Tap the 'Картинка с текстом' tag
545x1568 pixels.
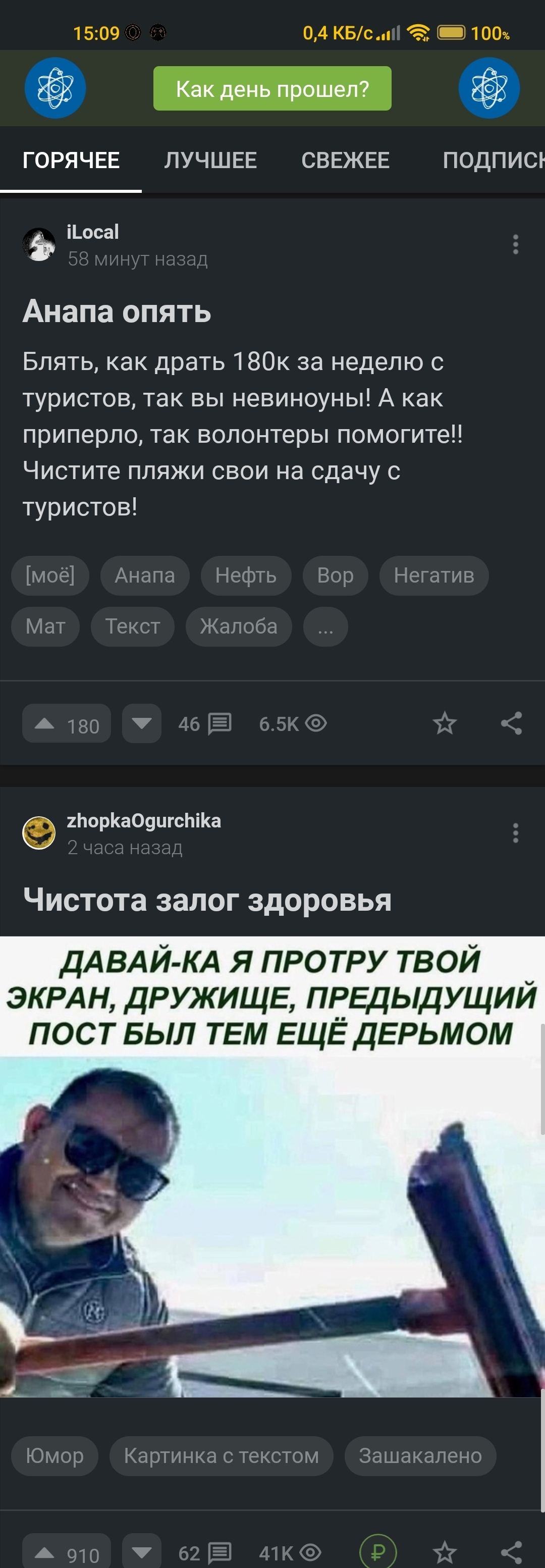222,1456
